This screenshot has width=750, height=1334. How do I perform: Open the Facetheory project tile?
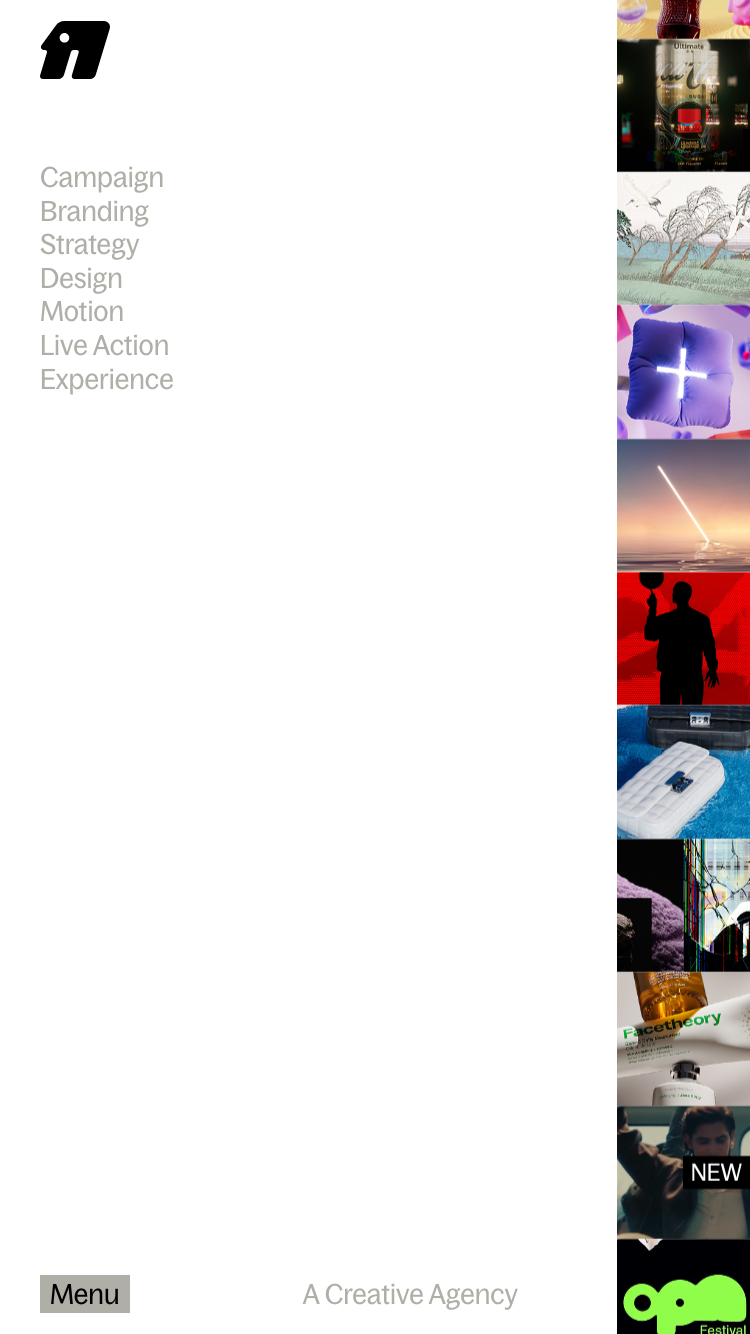[683, 1038]
